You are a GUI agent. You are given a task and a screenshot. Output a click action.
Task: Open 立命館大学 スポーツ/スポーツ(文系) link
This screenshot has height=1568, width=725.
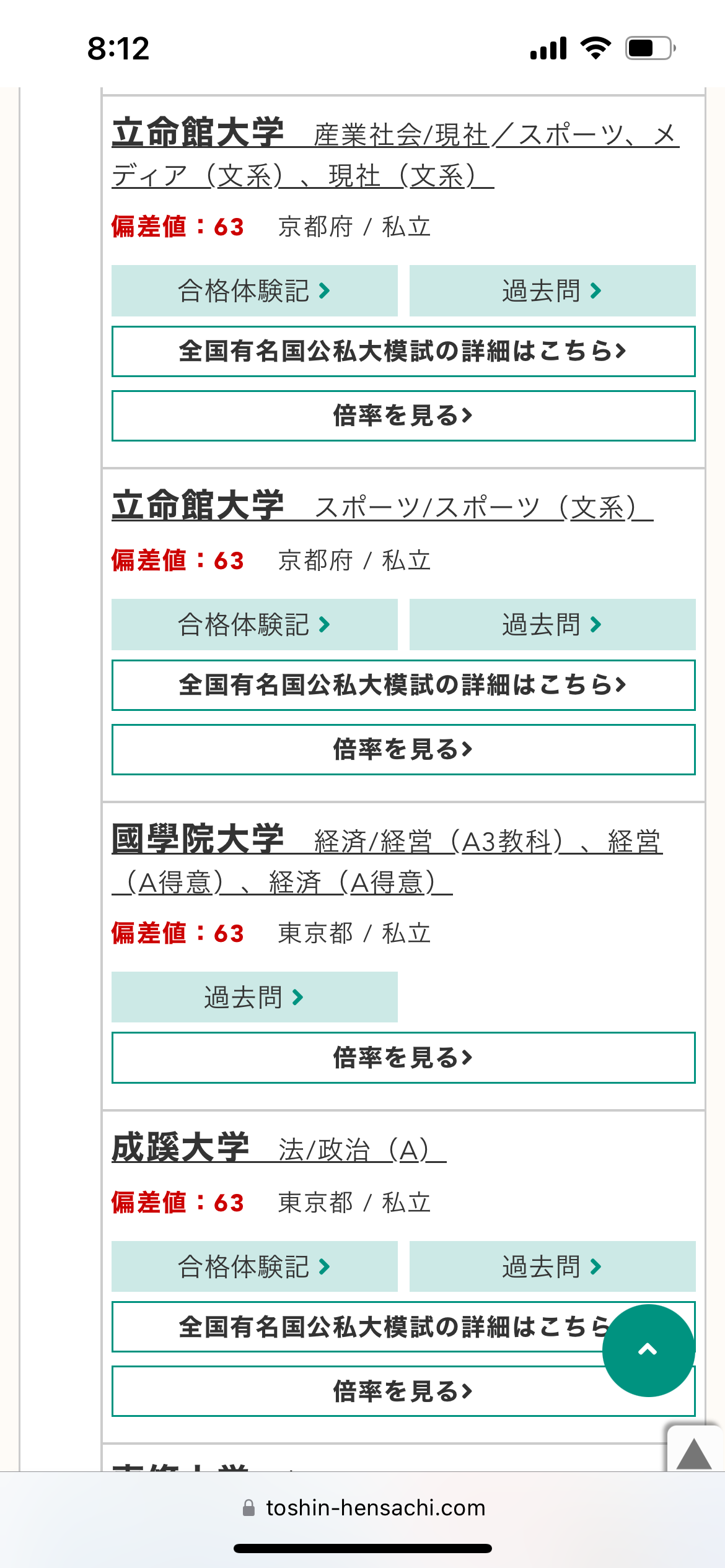point(382,506)
